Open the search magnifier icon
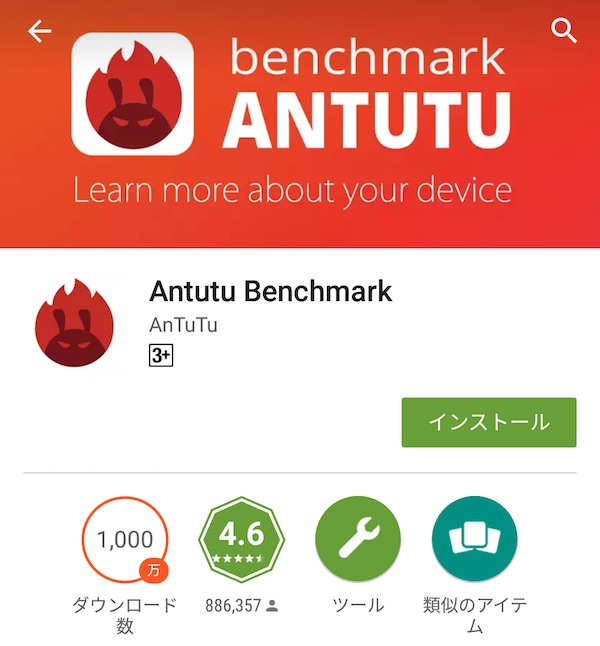The height and width of the screenshot is (646, 600). [564, 31]
